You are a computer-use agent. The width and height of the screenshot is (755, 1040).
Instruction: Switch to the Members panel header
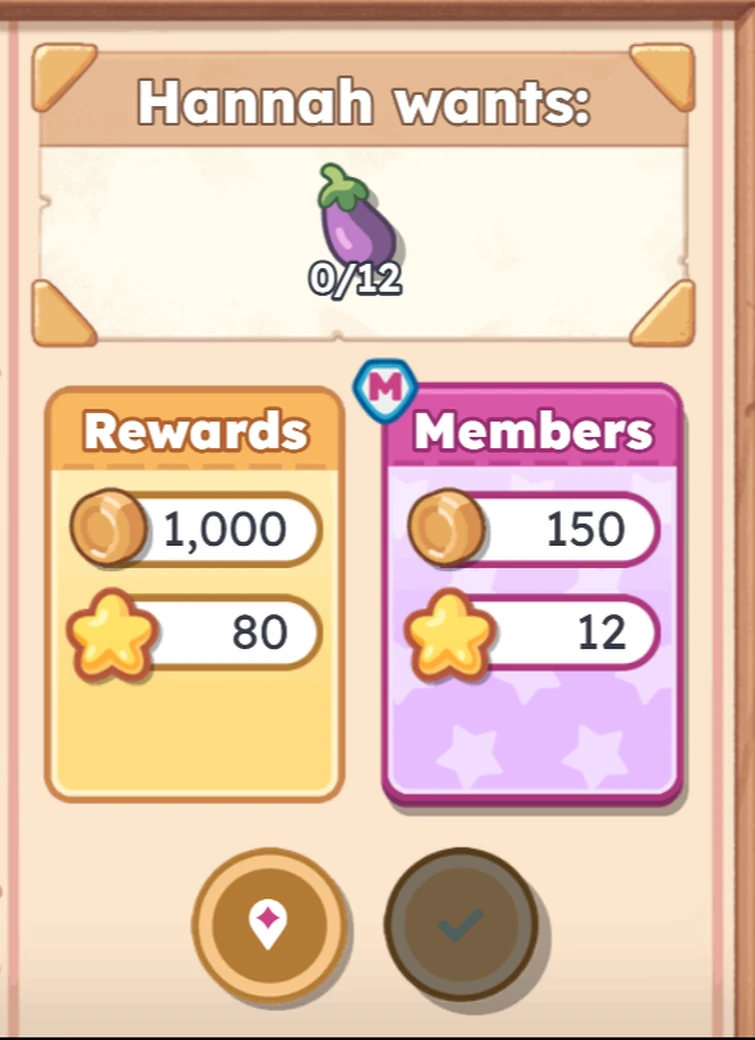point(533,432)
